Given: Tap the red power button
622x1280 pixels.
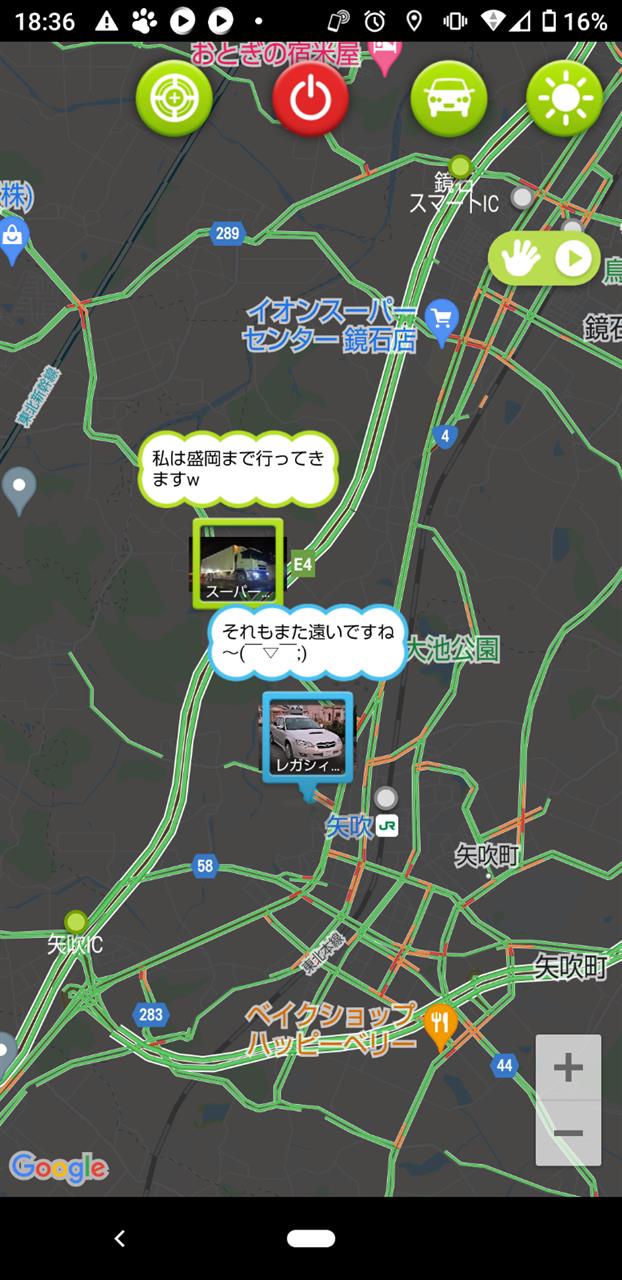Looking at the screenshot, I should 311,98.
